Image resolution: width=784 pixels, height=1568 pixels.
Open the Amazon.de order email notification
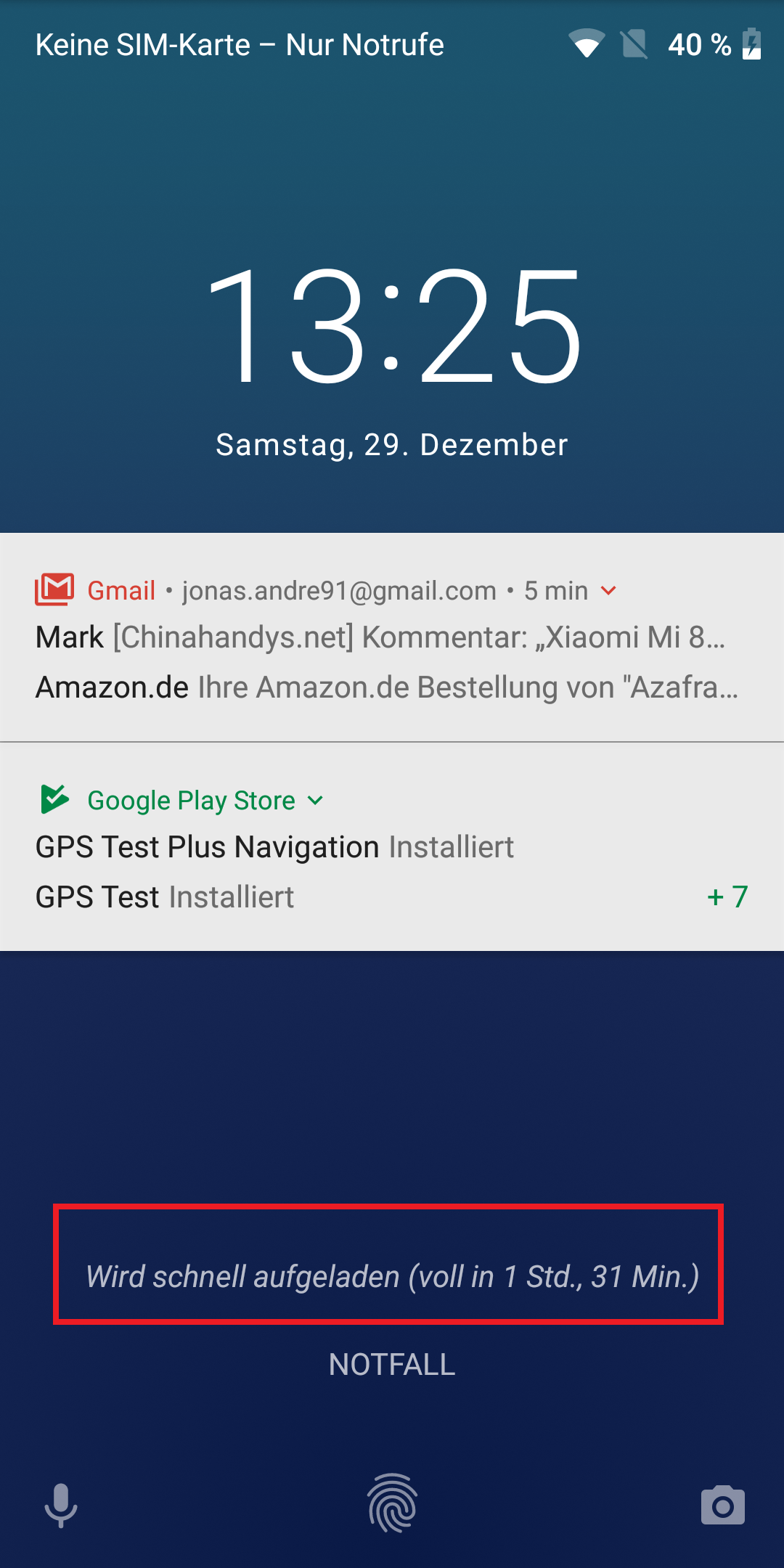point(387,687)
